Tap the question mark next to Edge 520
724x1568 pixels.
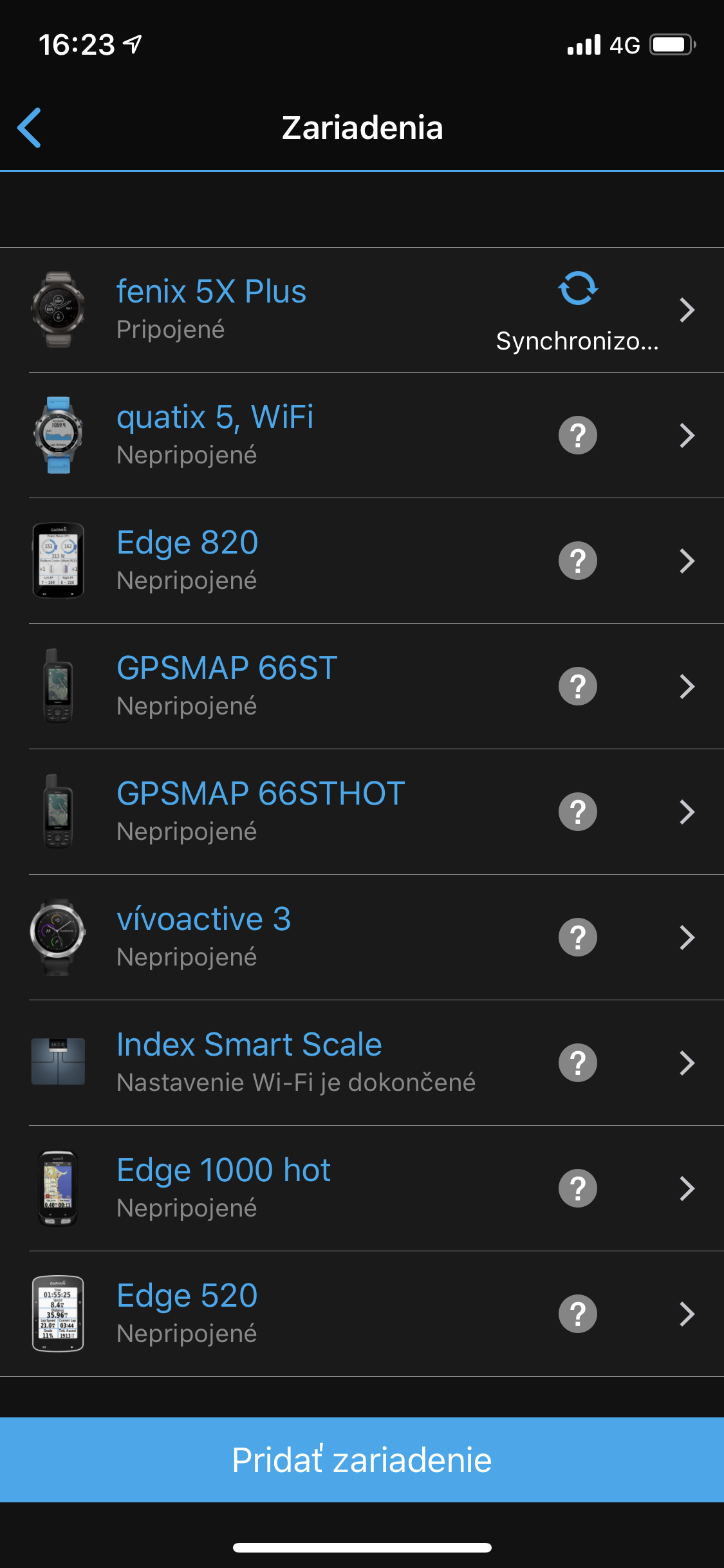[578, 1314]
